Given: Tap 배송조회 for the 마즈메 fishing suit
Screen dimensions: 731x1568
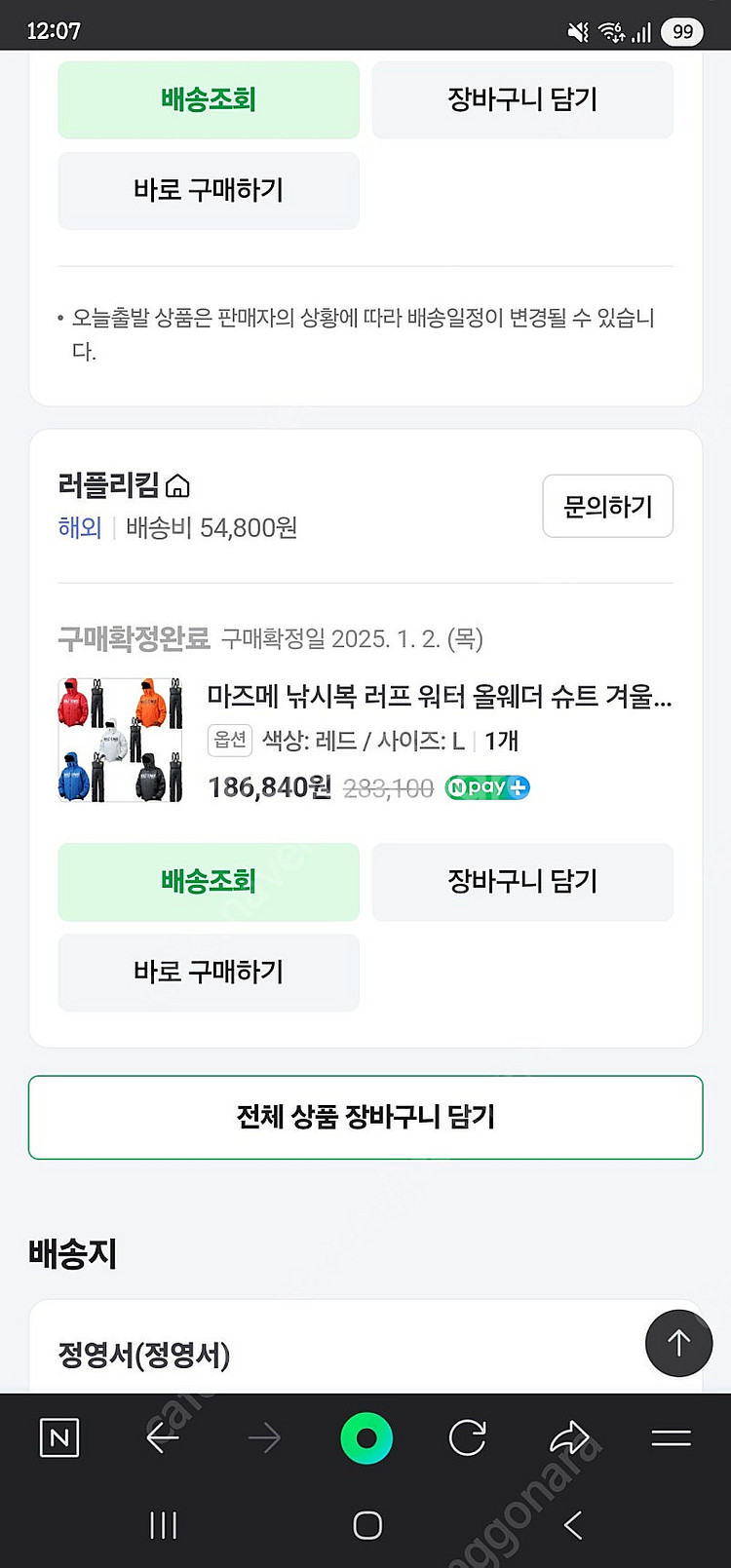Looking at the screenshot, I should click(208, 882).
